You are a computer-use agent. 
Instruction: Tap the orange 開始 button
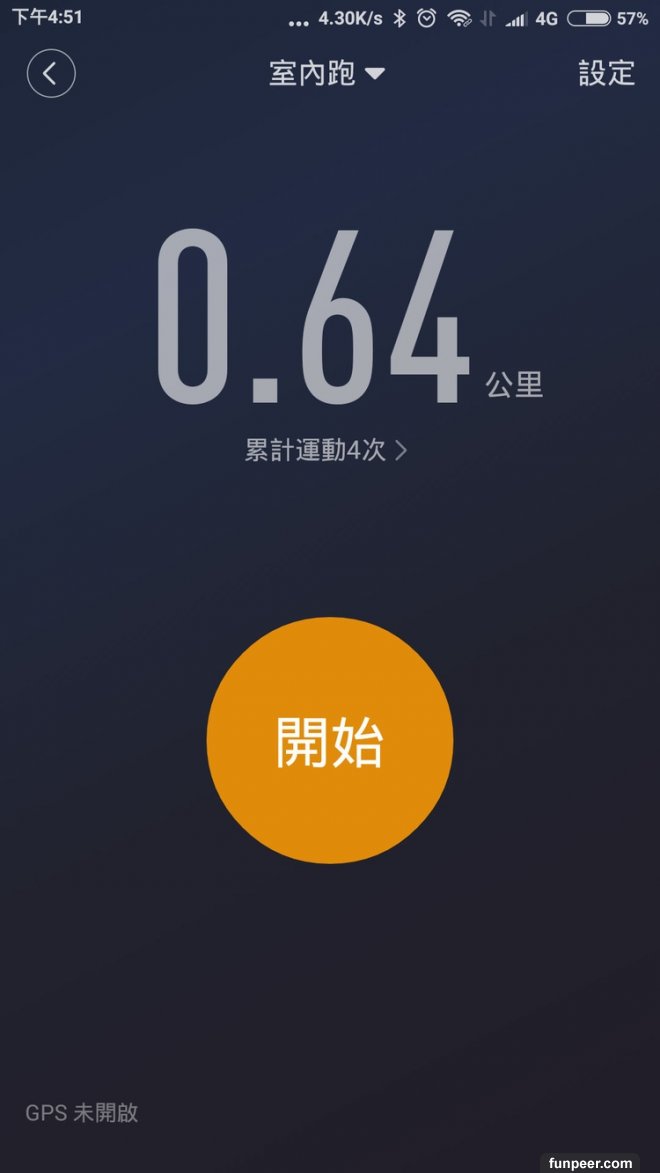click(x=330, y=740)
